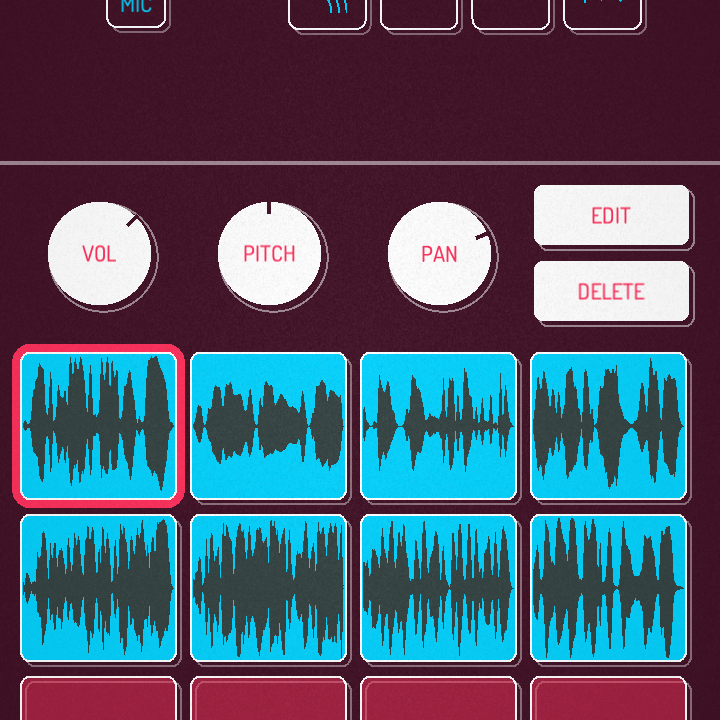Hit DELETE to remove the sample
The height and width of the screenshot is (720, 720).
(611, 291)
